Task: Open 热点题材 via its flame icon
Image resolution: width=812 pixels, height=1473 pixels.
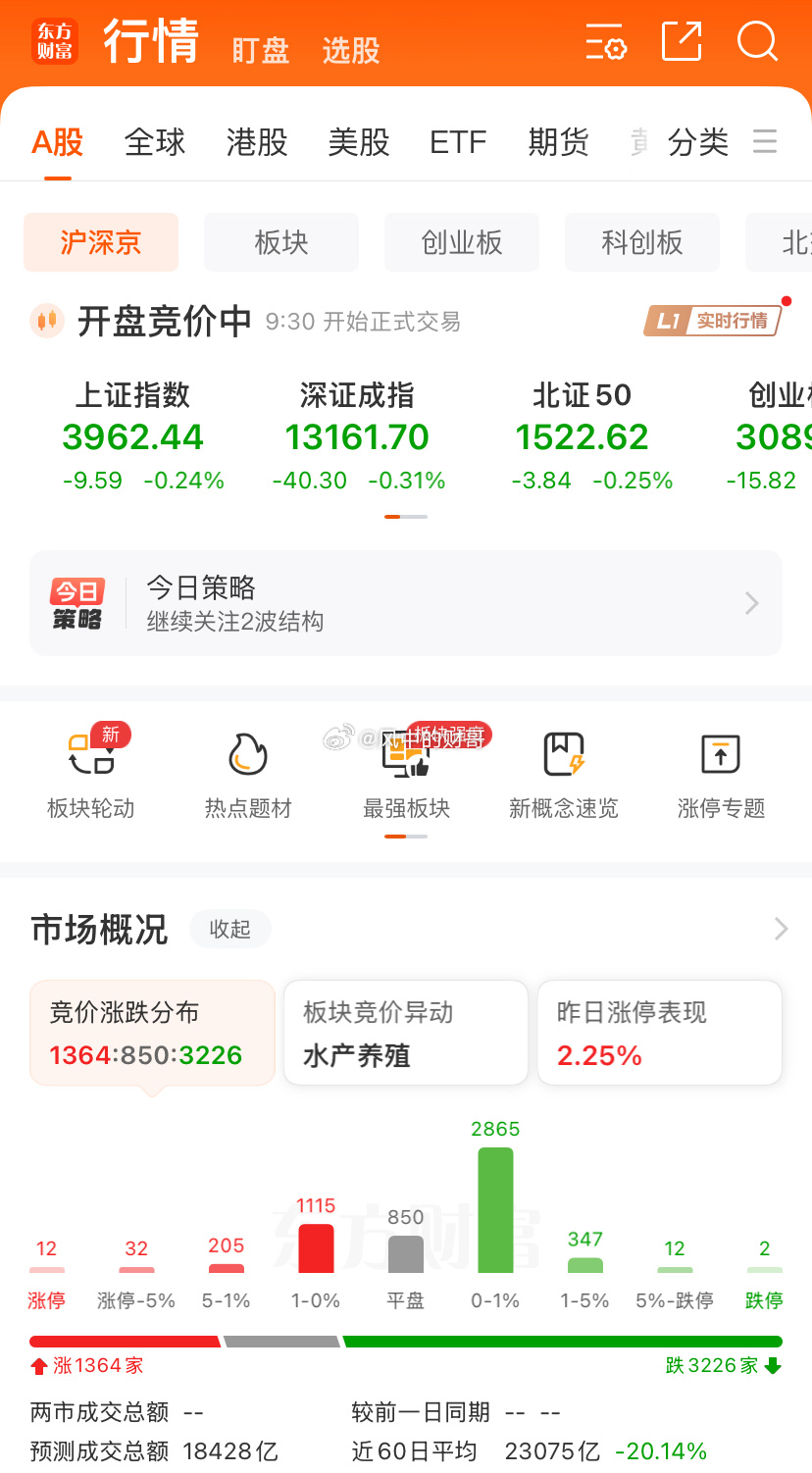Action: [248, 755]
